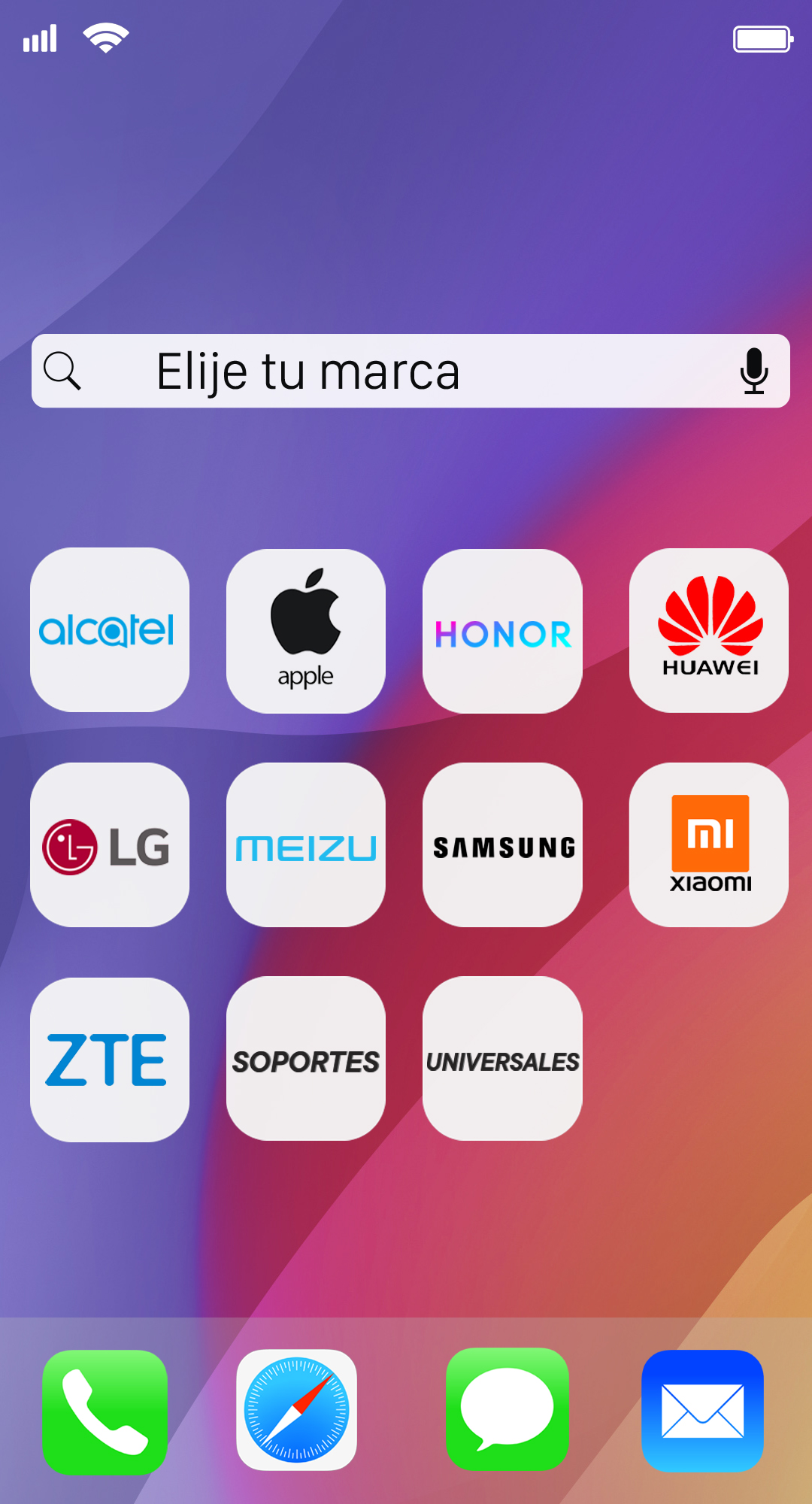Open the Universales category
This screenshot has height=1504, width=812.
pos(502,1059)
